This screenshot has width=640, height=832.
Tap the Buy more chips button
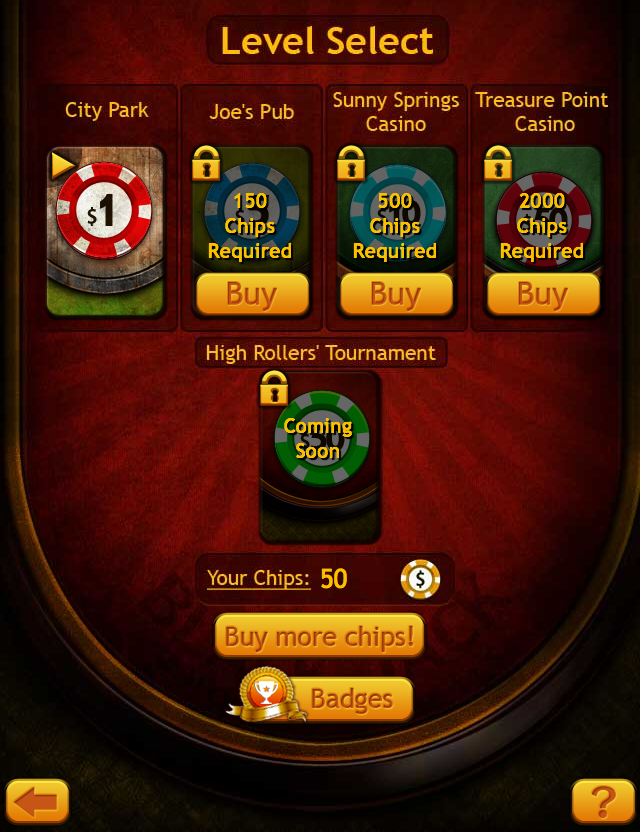point(319,636)
